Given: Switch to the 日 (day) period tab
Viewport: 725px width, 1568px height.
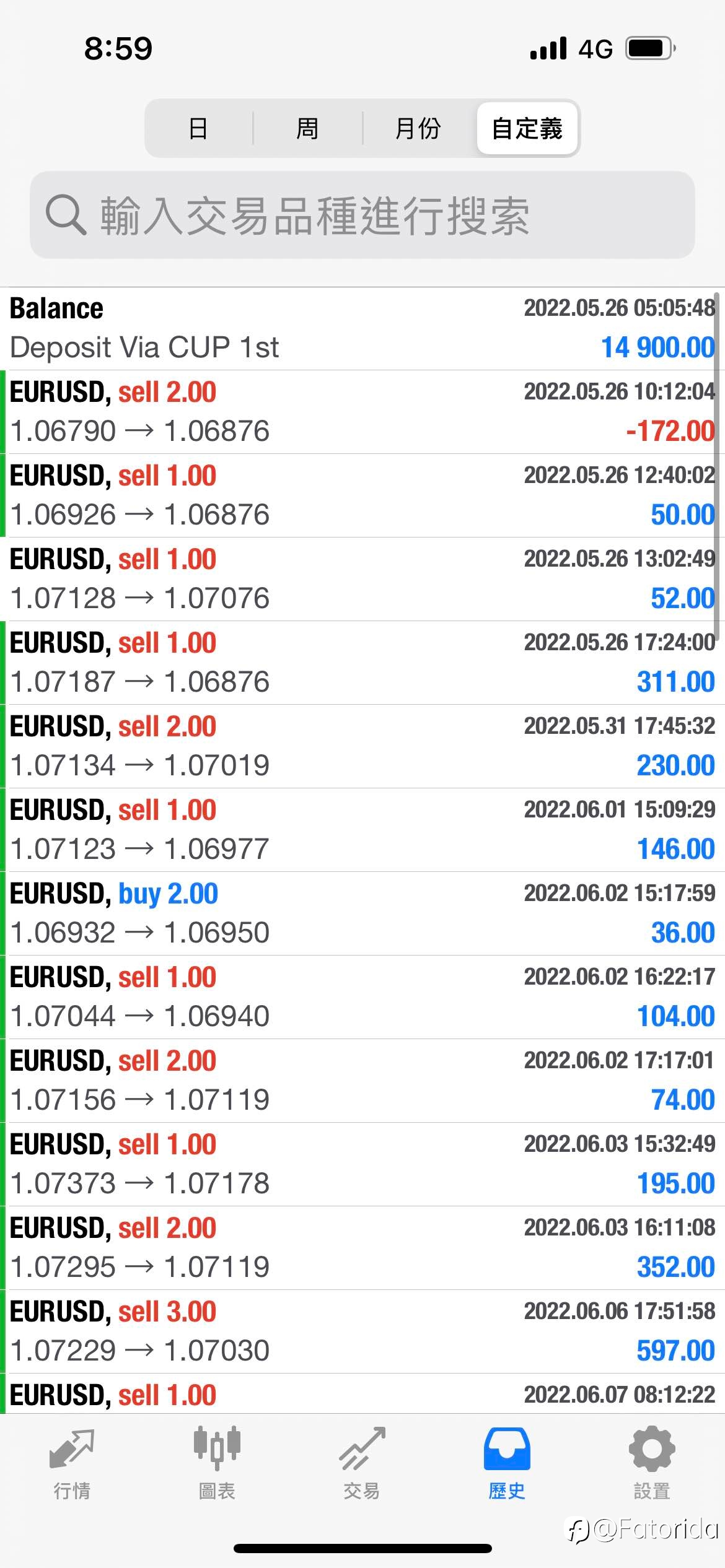Looking at the screenshot, I should 198,128.
